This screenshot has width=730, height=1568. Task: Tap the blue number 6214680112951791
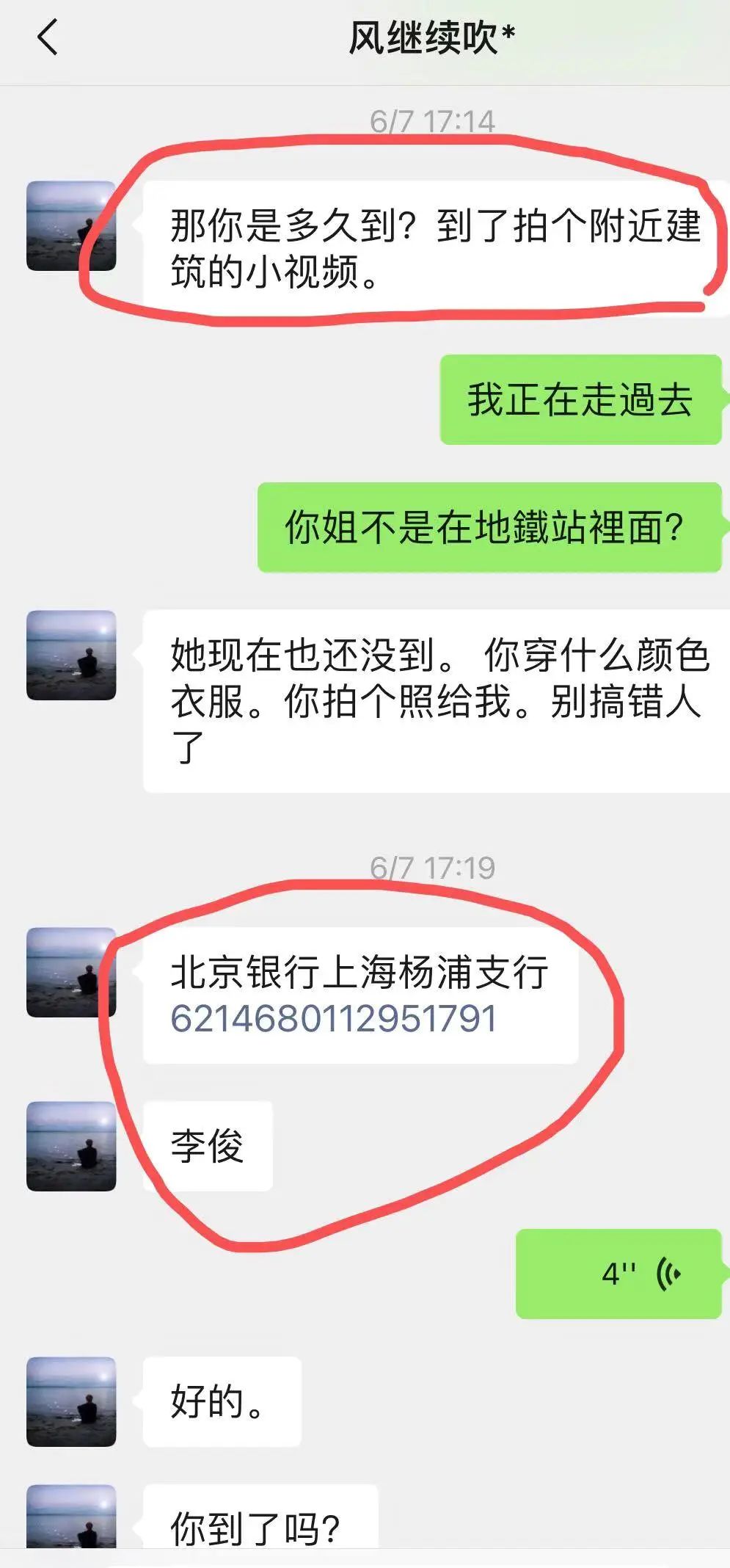click(333, 1018)
